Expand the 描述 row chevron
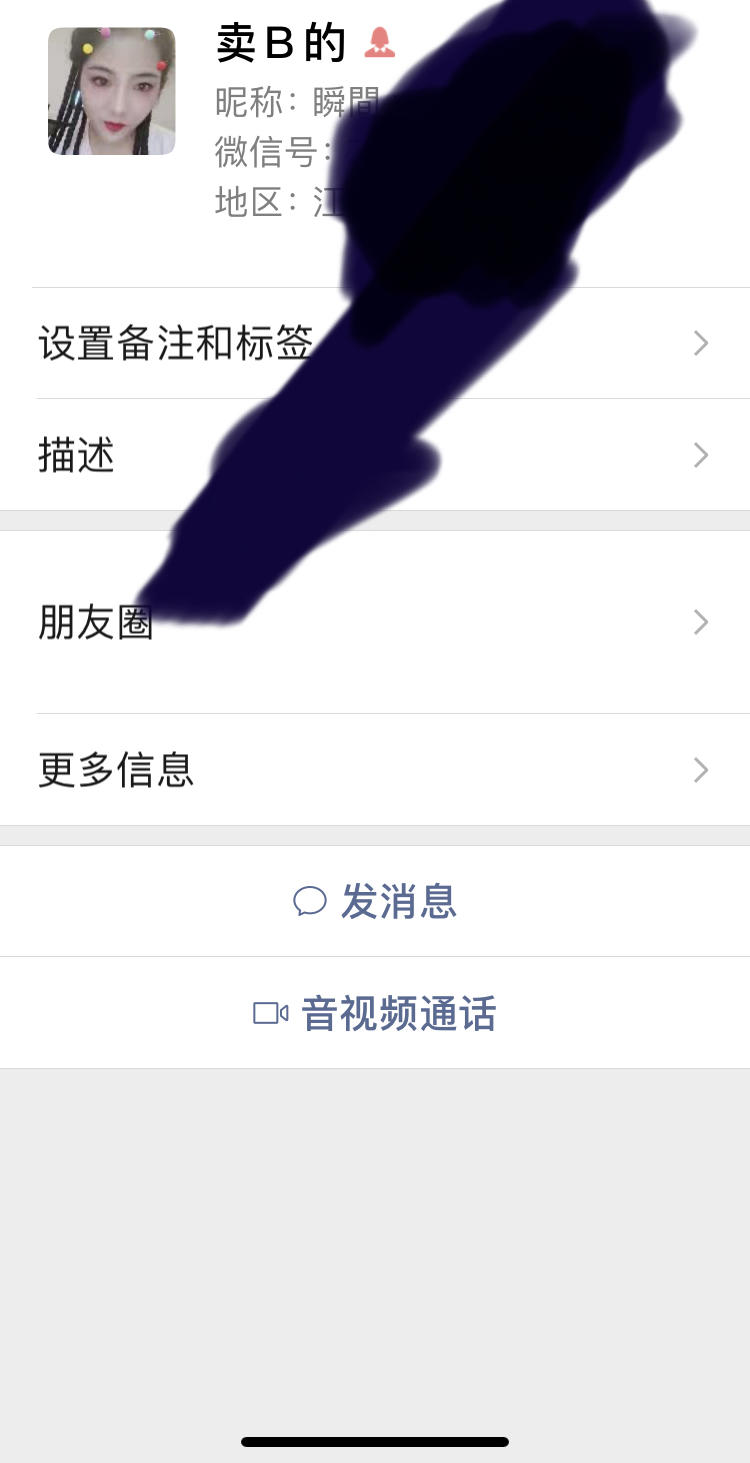Viewport: 750px width, 1463px height. (700, 455)
